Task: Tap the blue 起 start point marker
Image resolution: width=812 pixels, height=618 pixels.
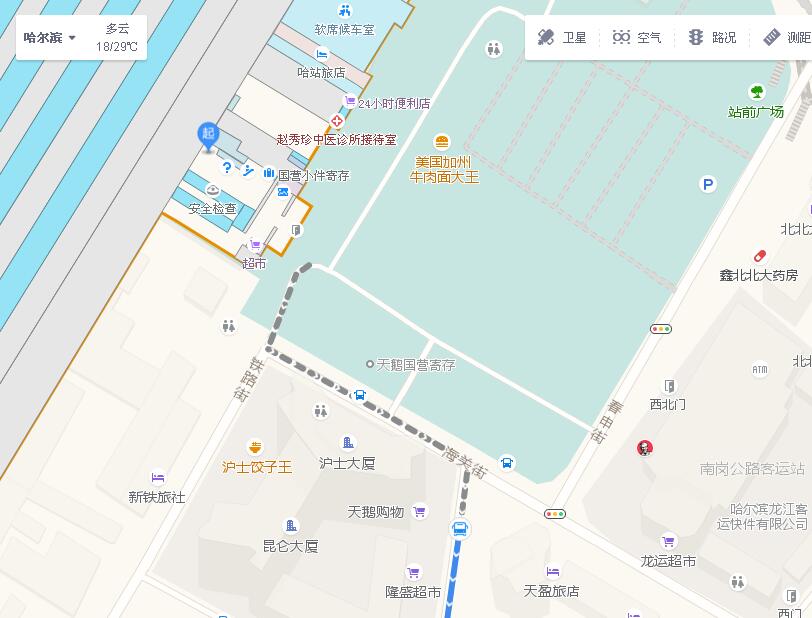Action: pos(208,136)
